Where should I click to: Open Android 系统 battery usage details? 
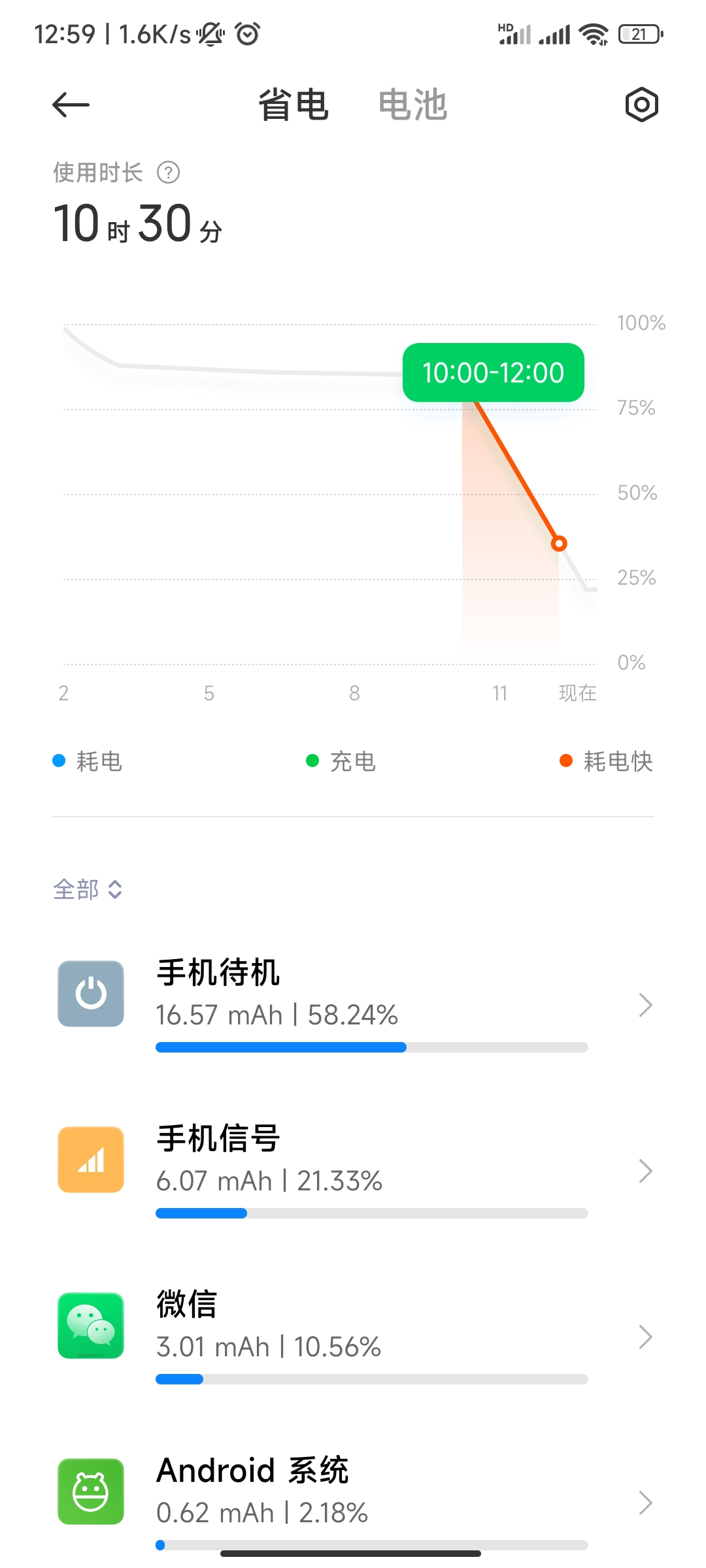pos(353,1501)
